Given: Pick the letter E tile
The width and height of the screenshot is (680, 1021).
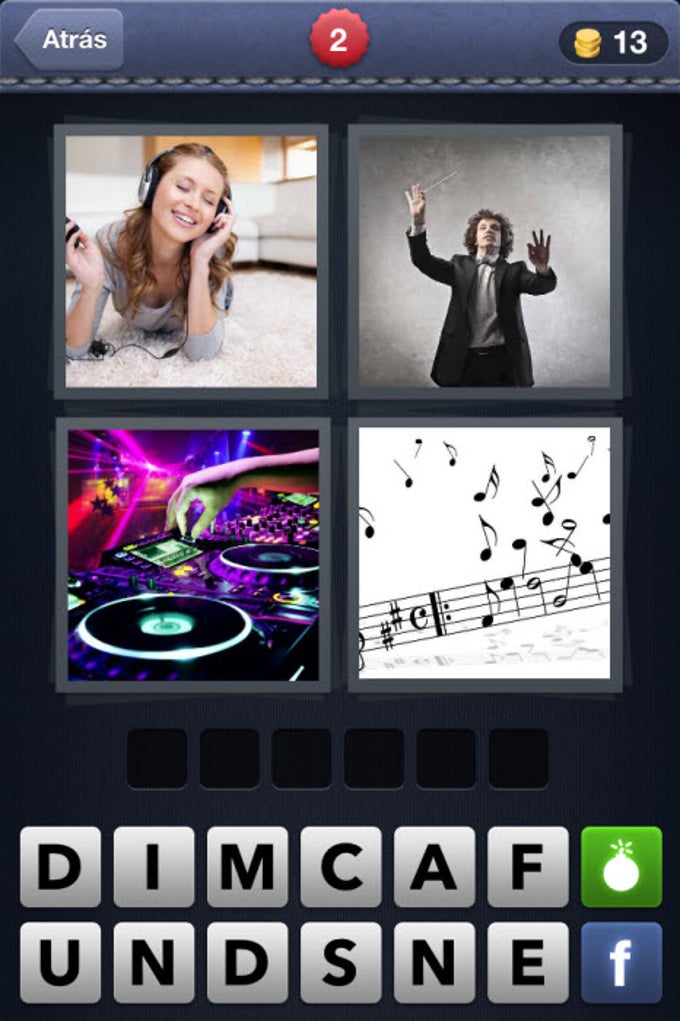Looking at the screenshot, I should (x=527, y=962).
